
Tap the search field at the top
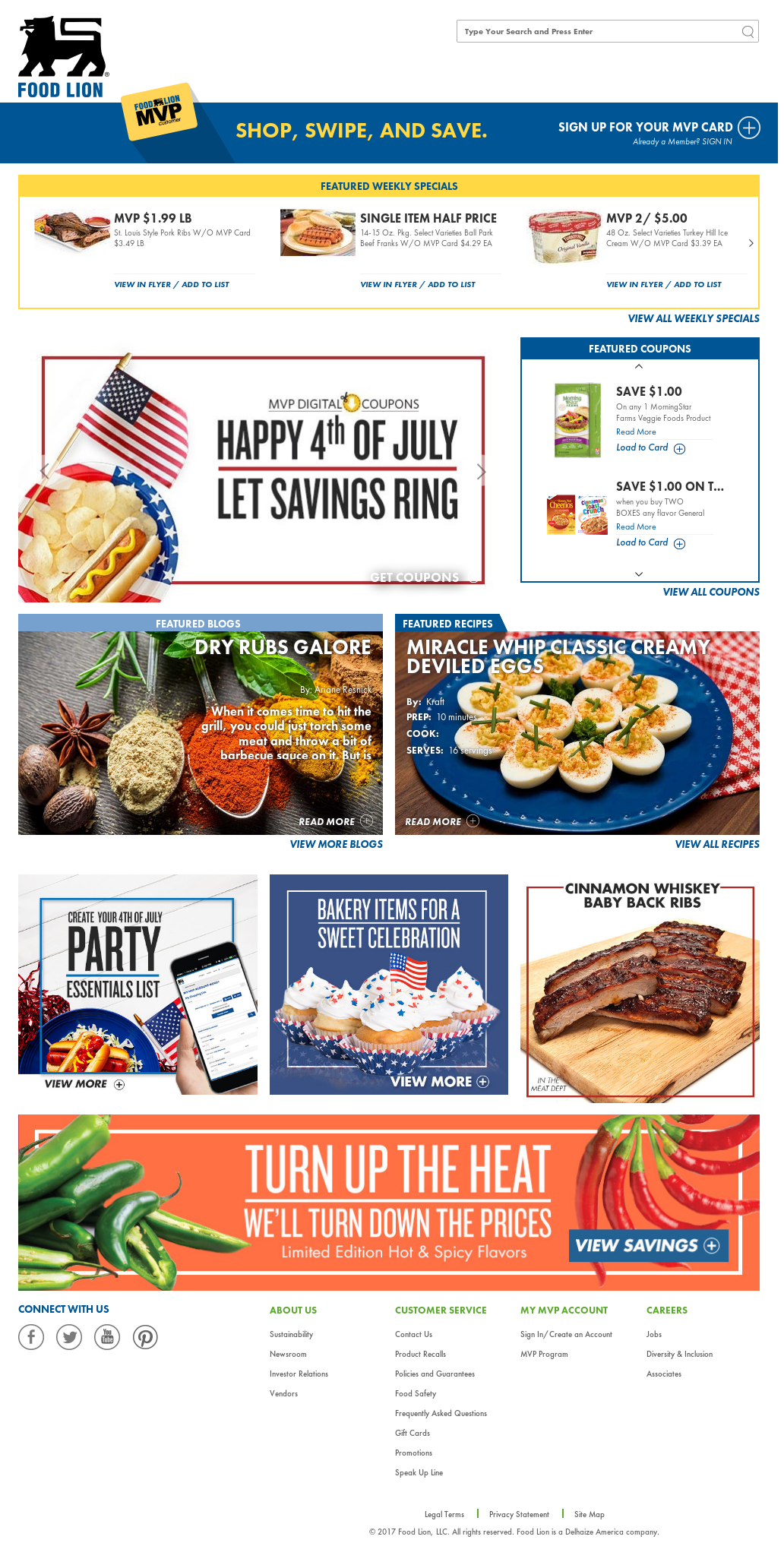coord(600,31)
